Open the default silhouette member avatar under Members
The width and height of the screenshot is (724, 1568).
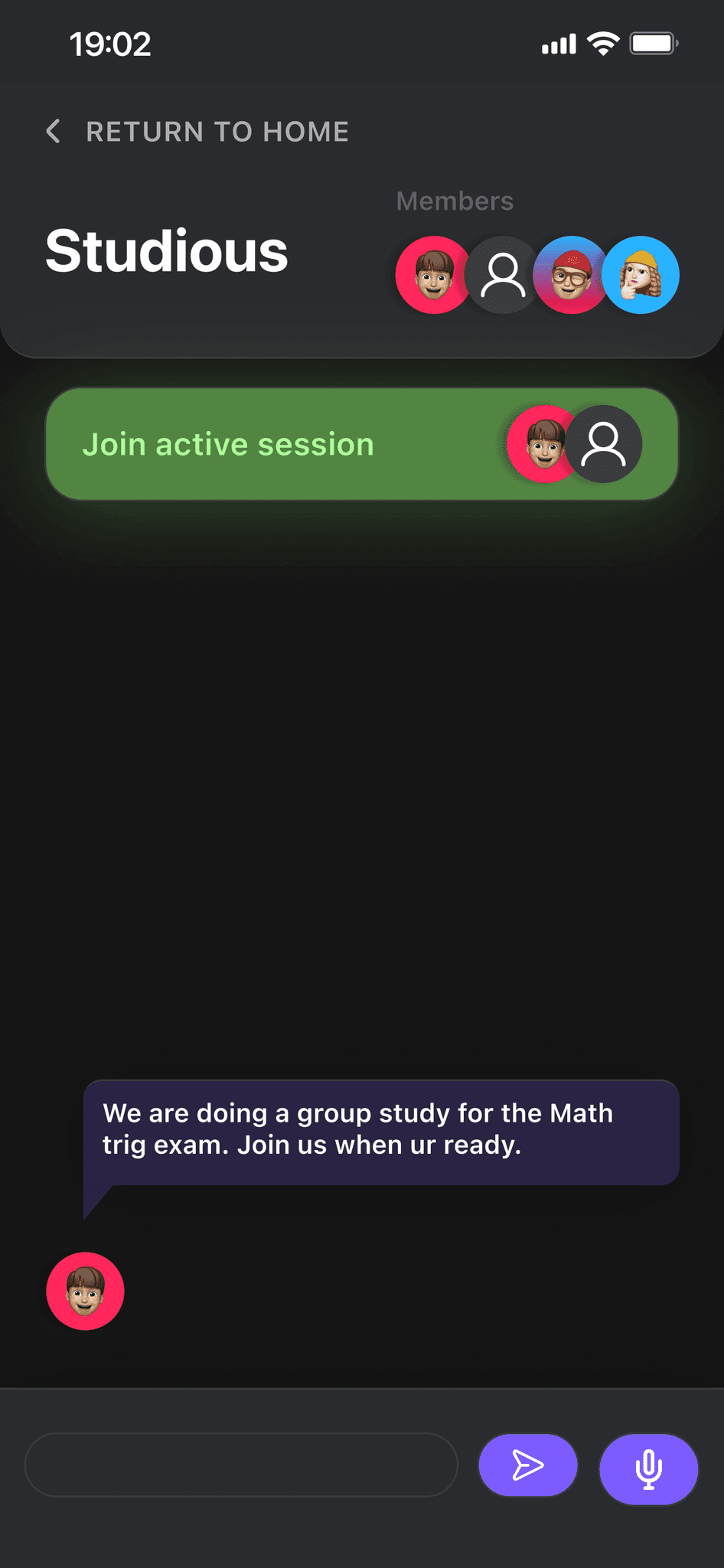pos(503,275)
